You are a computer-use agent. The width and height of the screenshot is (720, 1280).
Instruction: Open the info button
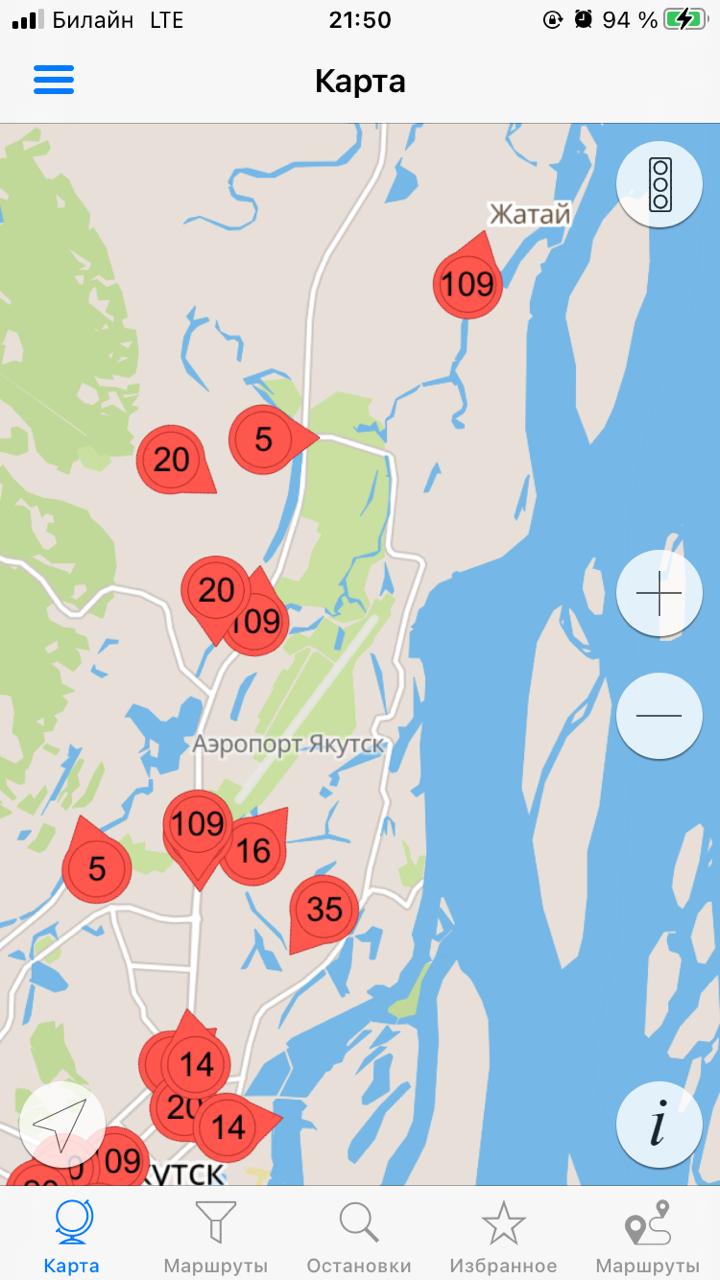(x=659, y=1125)
